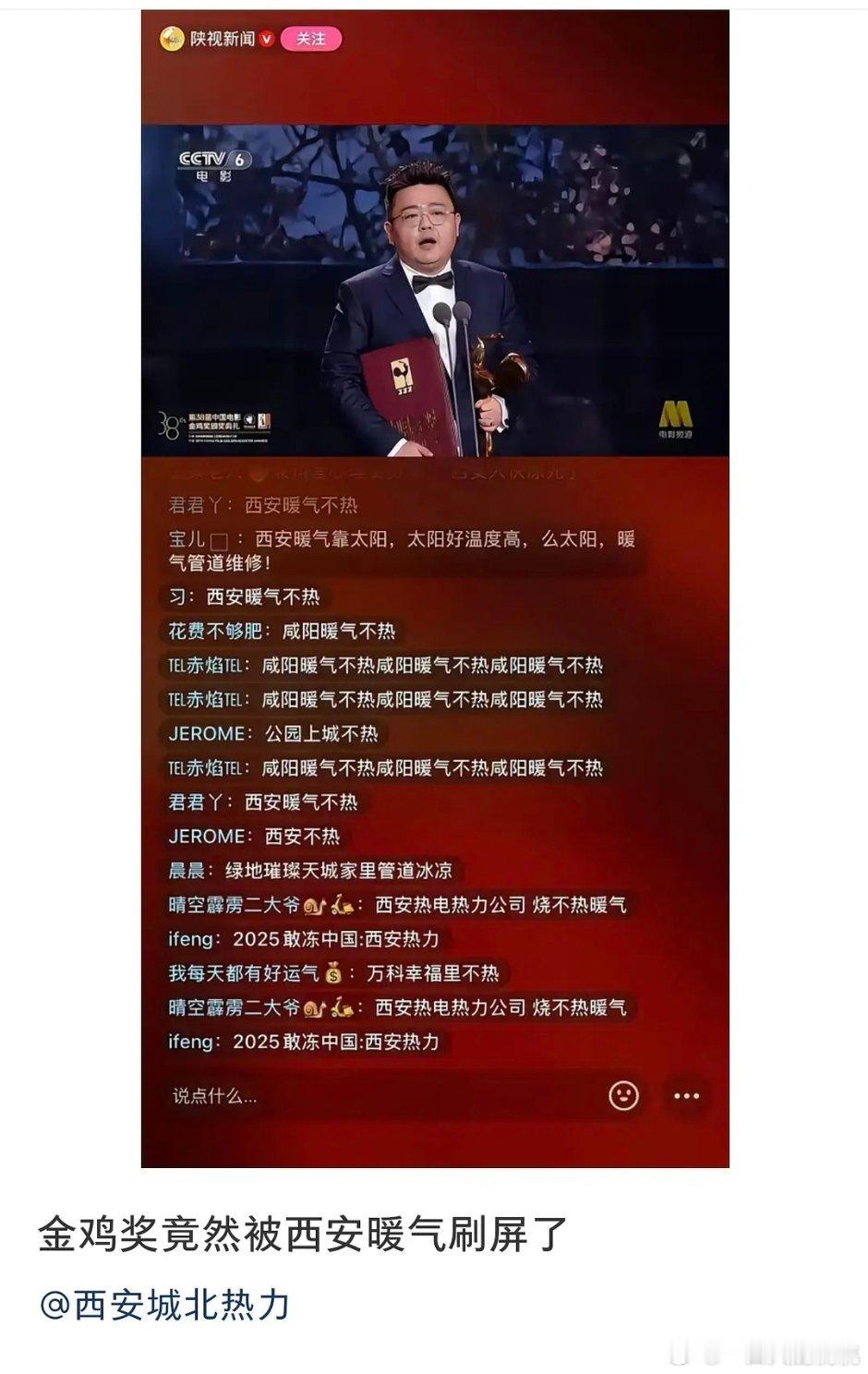
Task: Tap the 陕视新闻 profile avatar
Action: pyautogui.click(x=172, y=38)
